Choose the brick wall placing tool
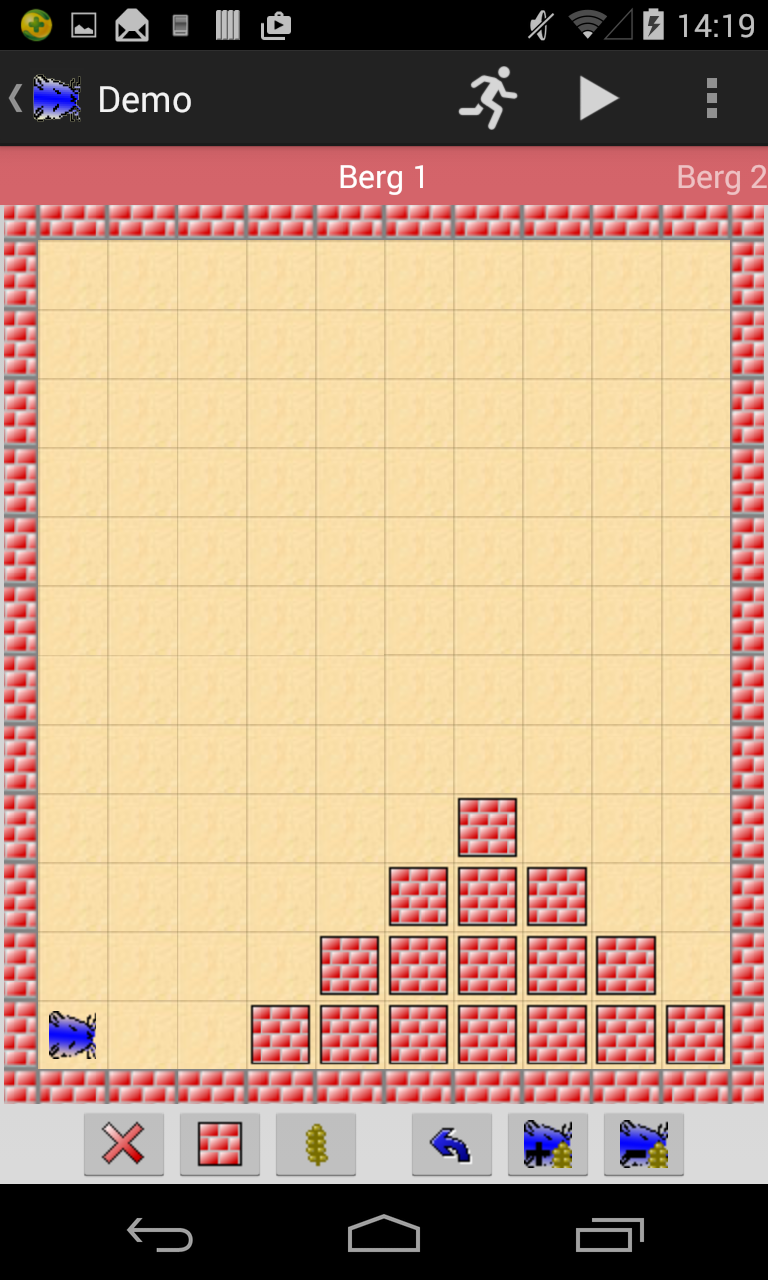 tap(219, 1143)
